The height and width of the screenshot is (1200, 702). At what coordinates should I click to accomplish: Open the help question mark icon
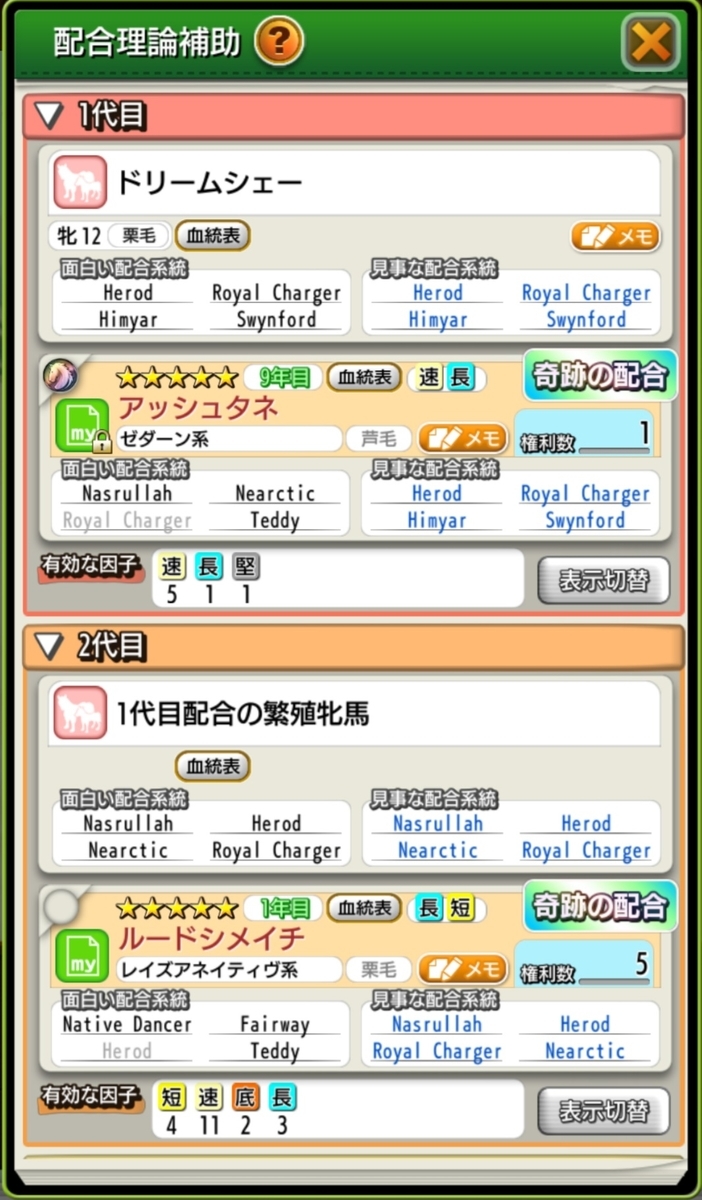pyautogui.click(x=279, y=41)
